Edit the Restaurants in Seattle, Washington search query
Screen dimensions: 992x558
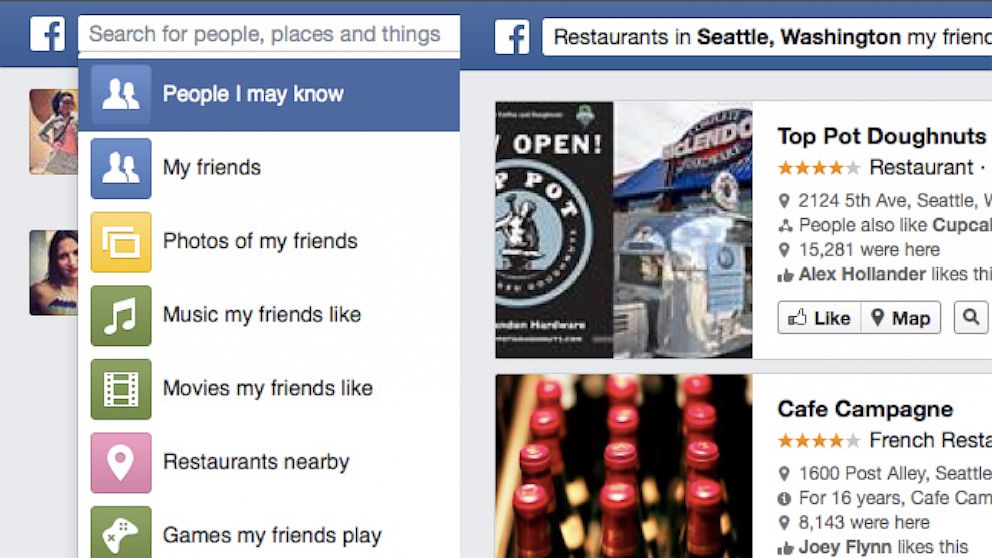[767, 38]
